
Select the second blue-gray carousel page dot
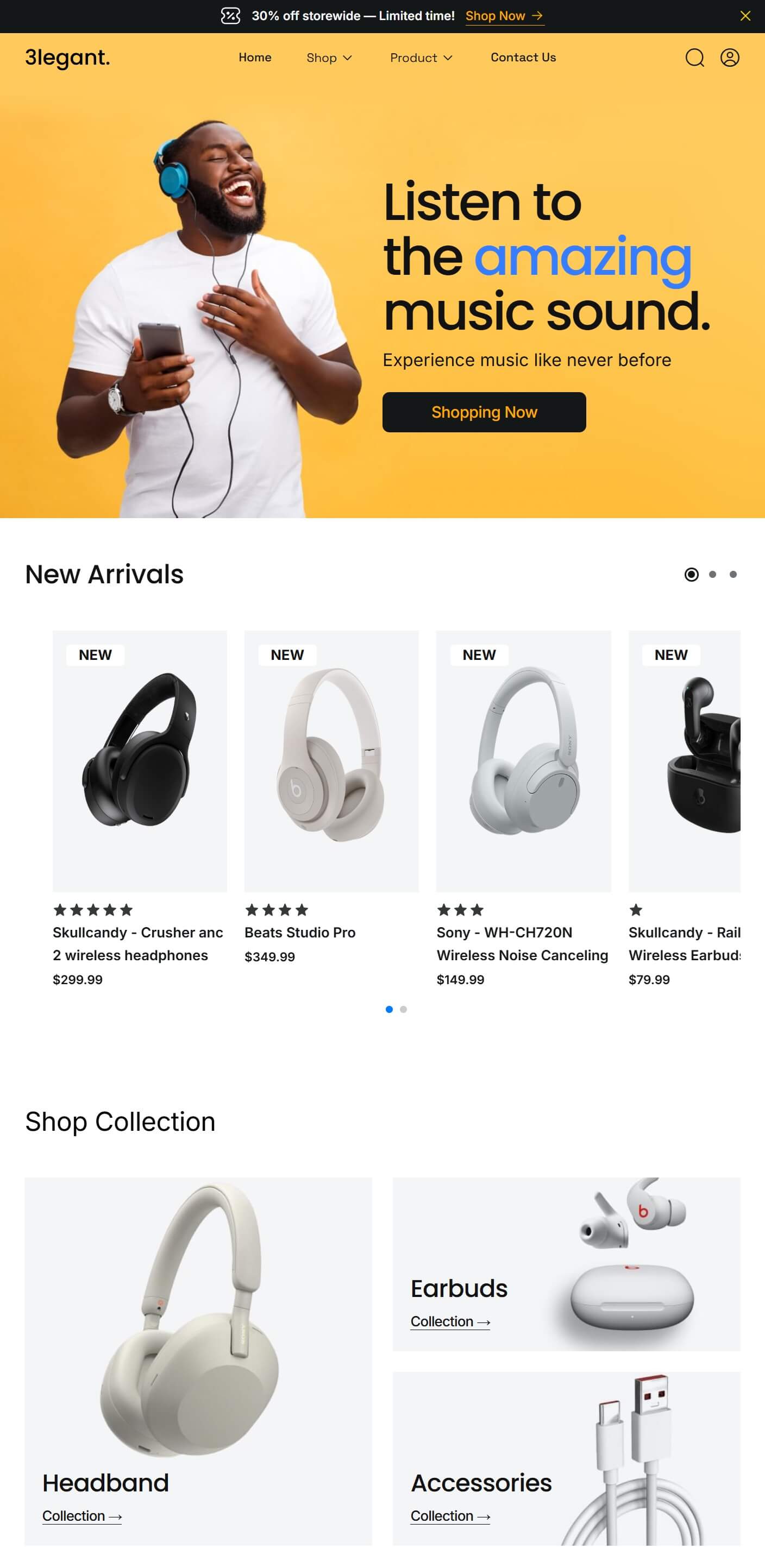tap(403, 1009)
